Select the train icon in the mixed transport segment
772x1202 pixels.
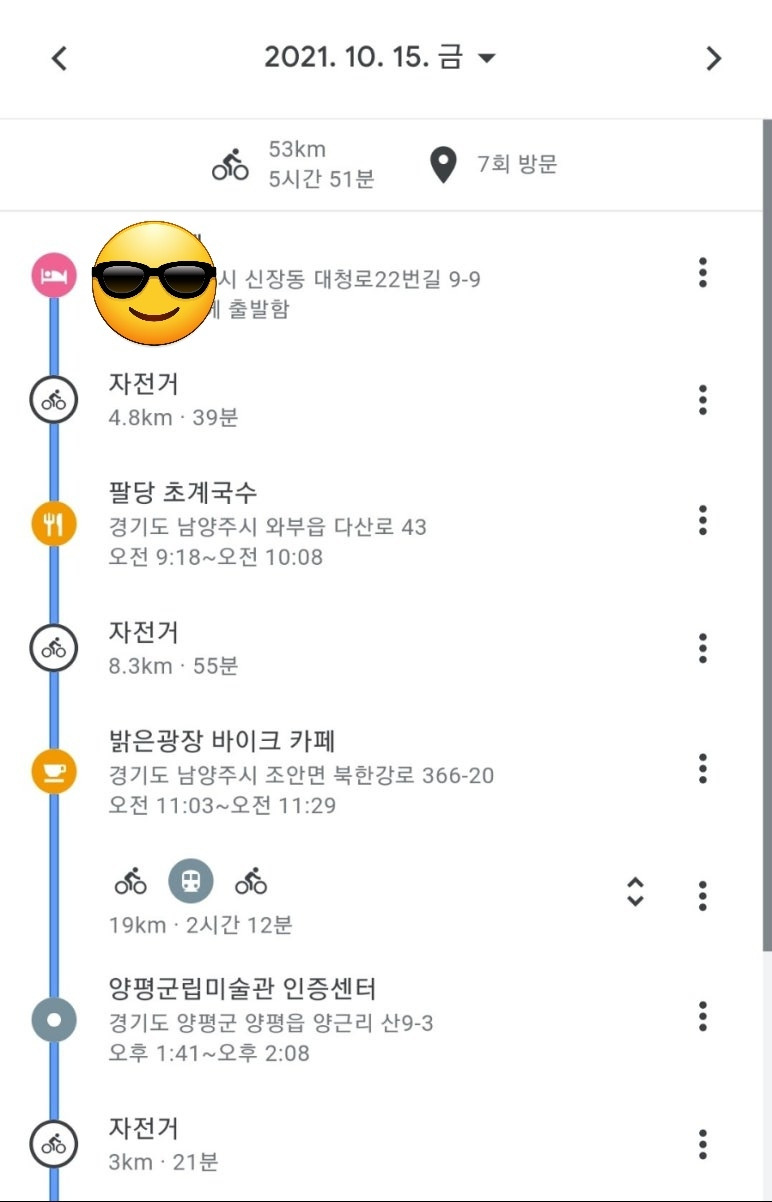point(190,882)
